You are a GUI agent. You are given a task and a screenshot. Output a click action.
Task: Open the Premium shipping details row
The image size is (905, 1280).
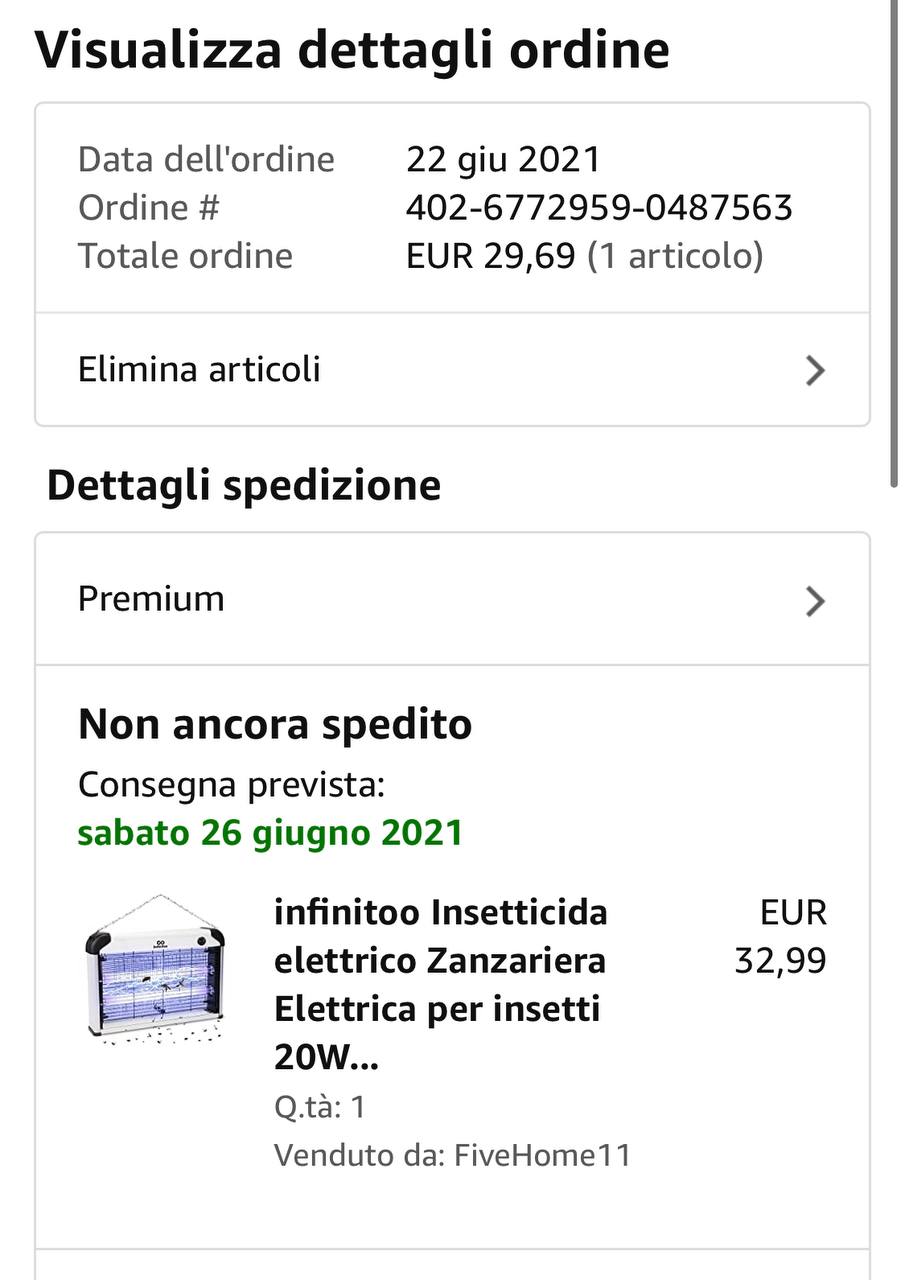452,600
